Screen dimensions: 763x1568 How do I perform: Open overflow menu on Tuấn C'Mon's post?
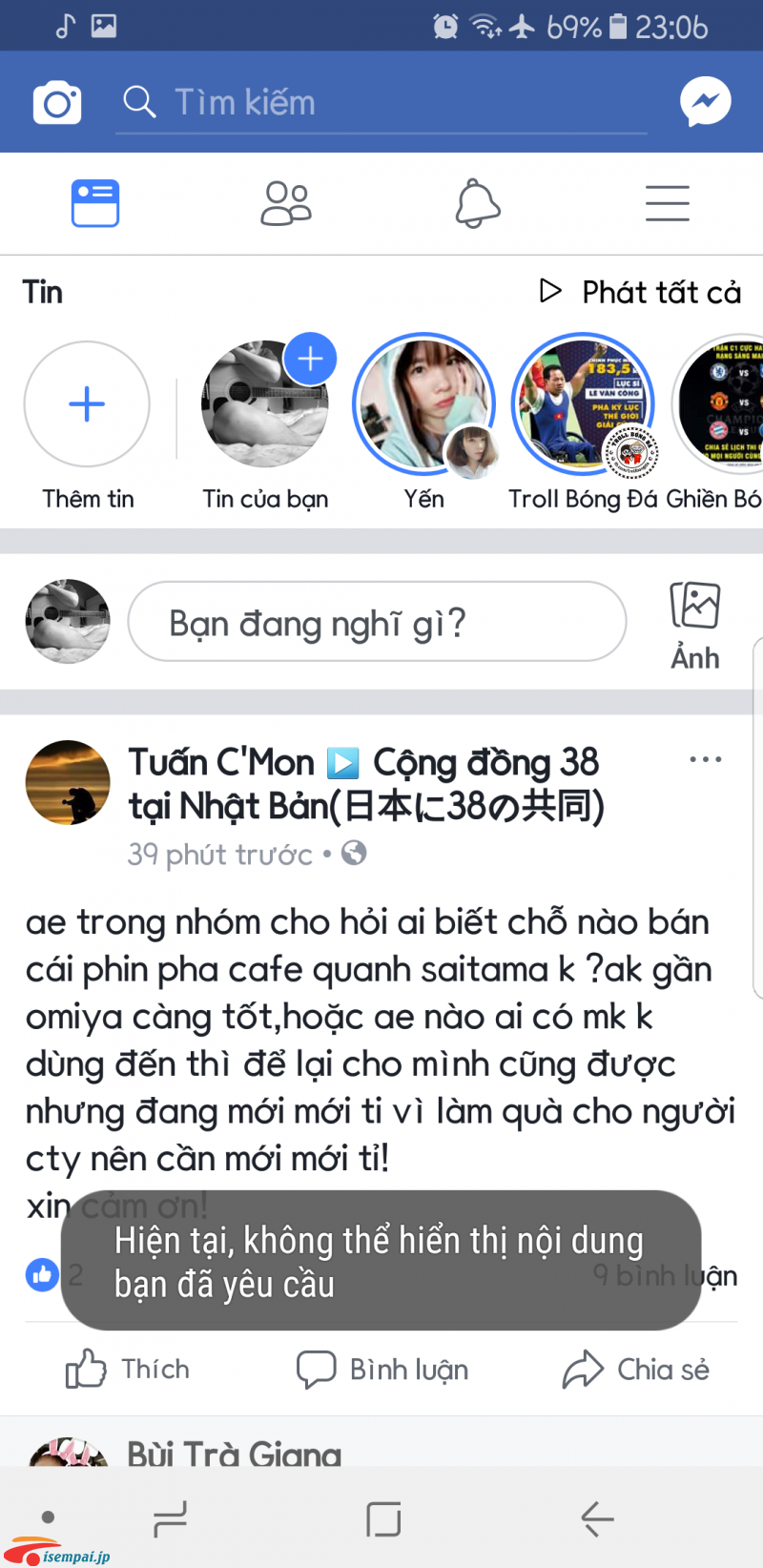705,760
